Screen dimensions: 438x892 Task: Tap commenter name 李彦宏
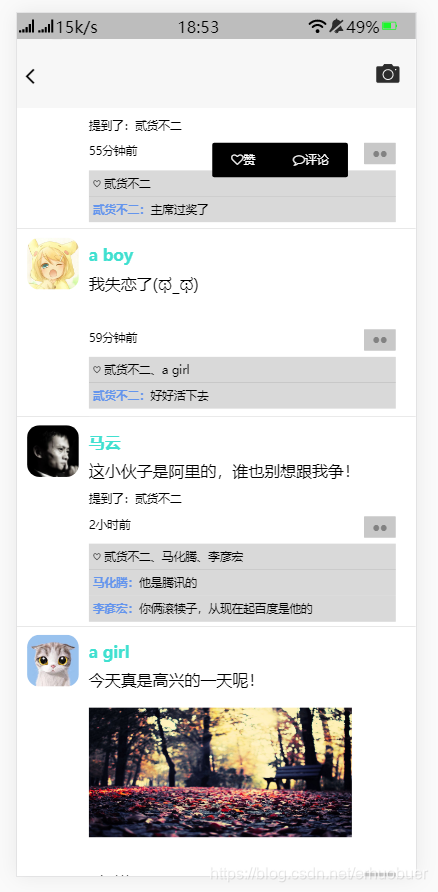click(113, 609)
